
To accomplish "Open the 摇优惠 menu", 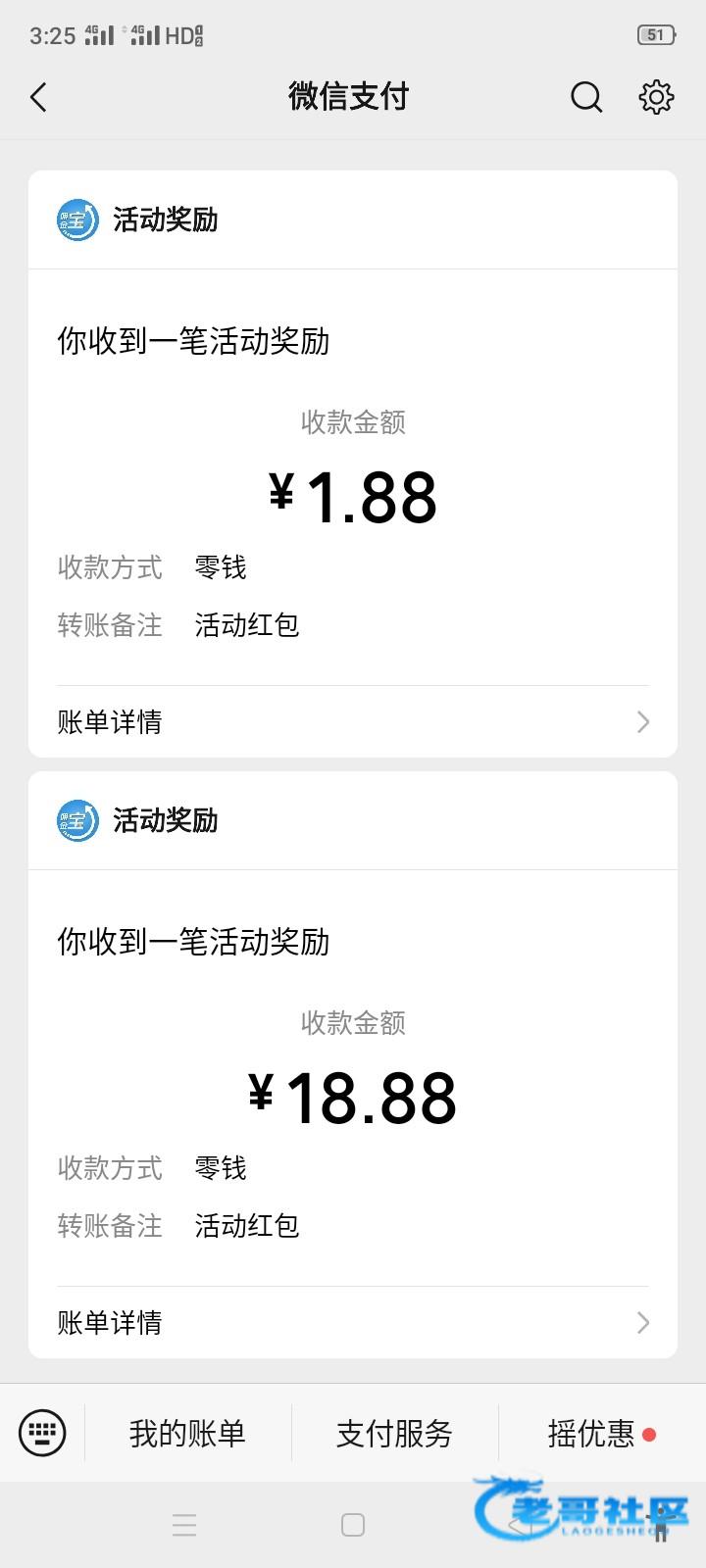I will 591,1434.
